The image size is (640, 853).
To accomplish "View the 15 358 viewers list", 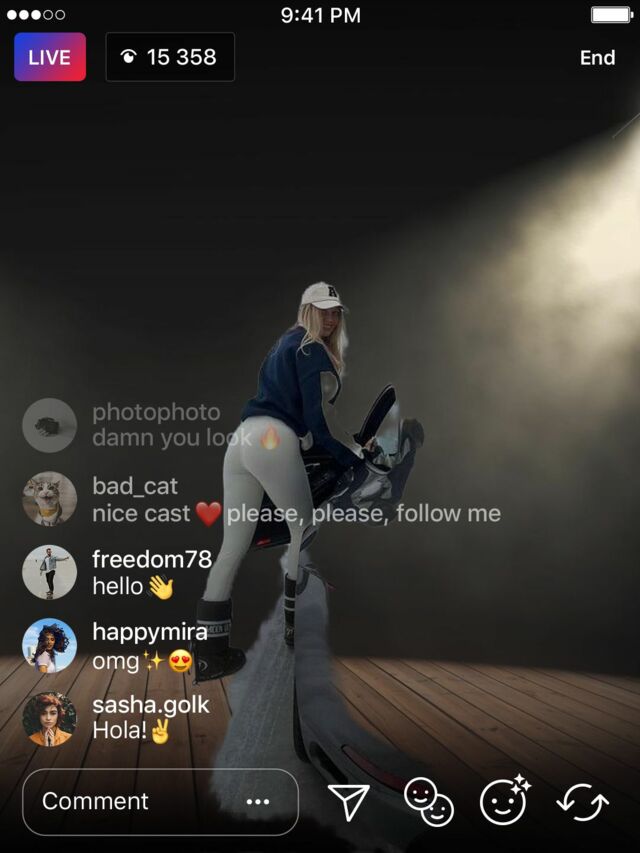I will click(x=170, y=57).
